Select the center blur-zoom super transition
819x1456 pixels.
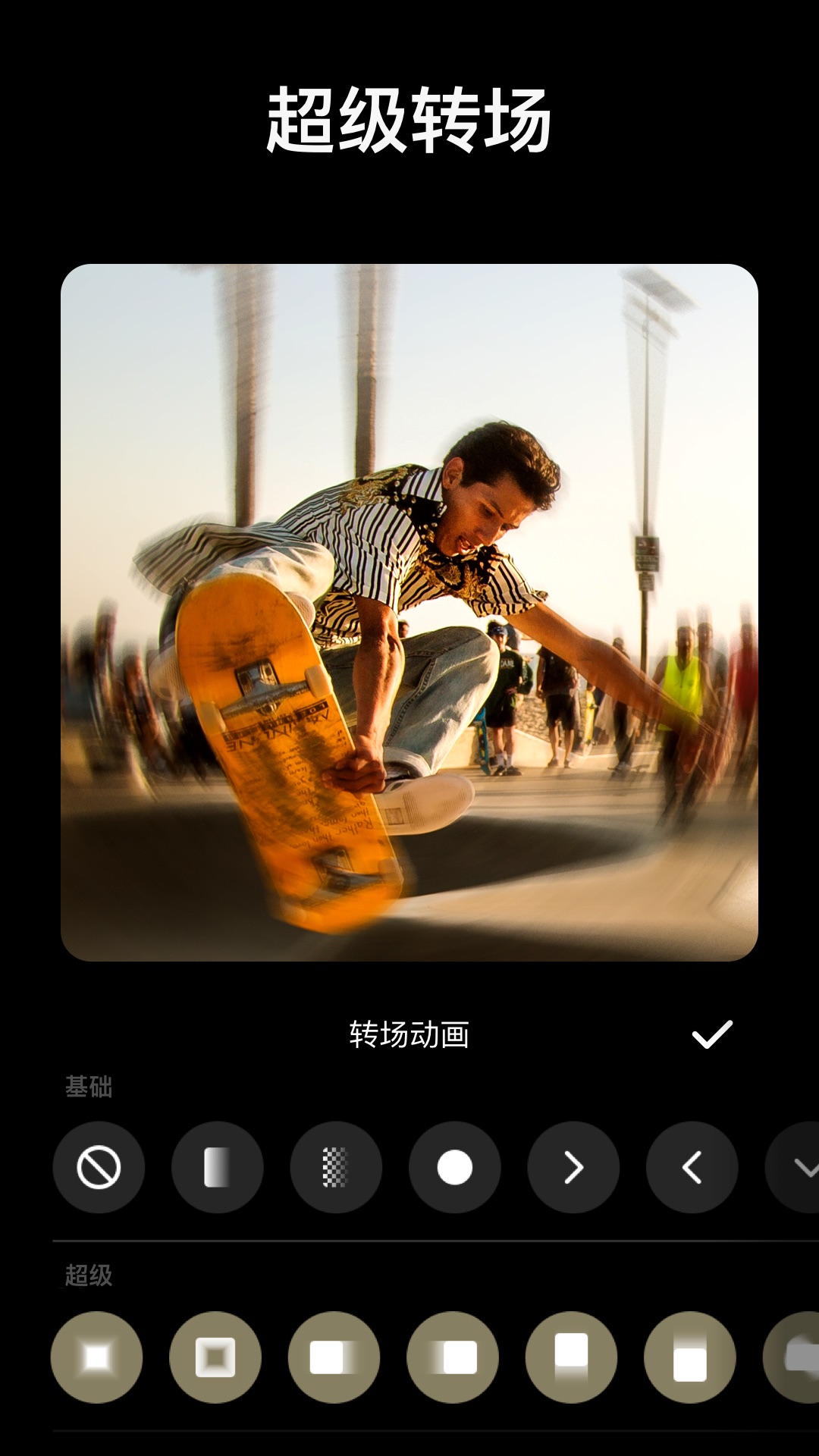[99, 1357]
